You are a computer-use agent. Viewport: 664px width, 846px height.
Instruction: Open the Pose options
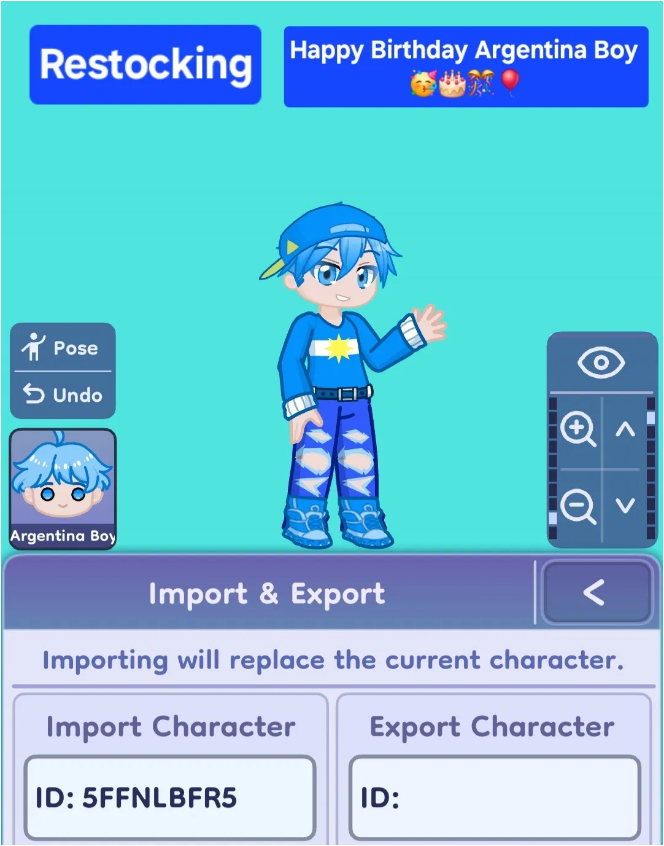(63, 348)
